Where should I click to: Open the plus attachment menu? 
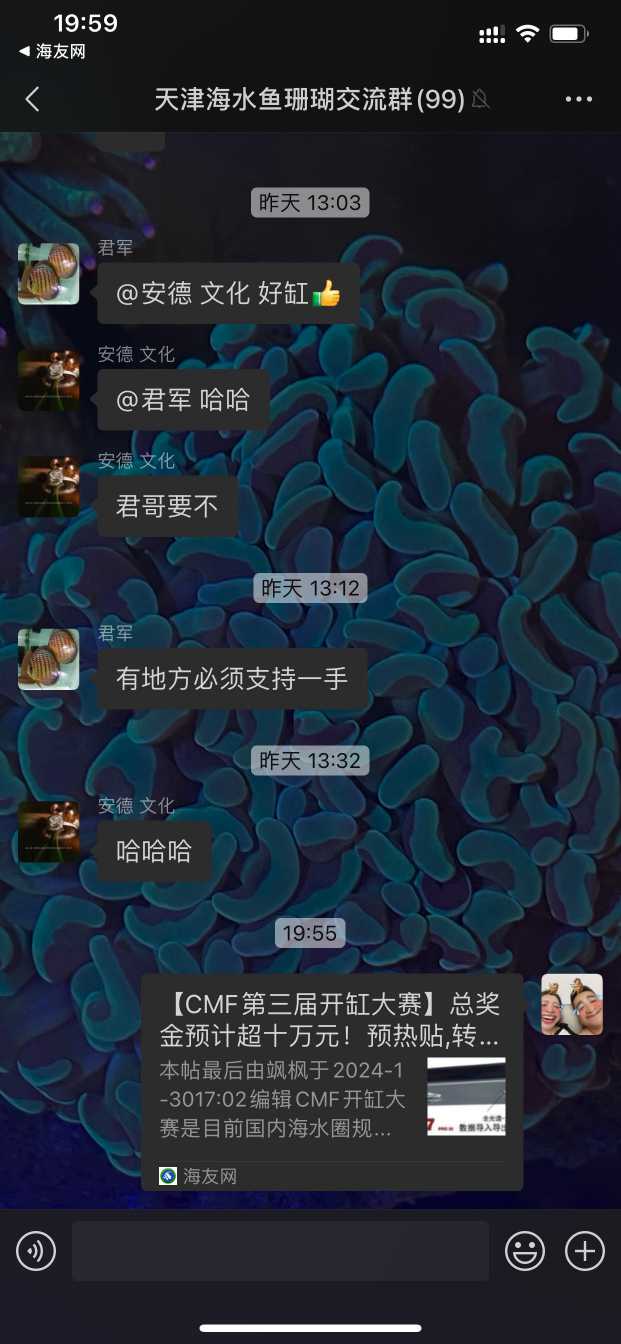(585, 1251)
